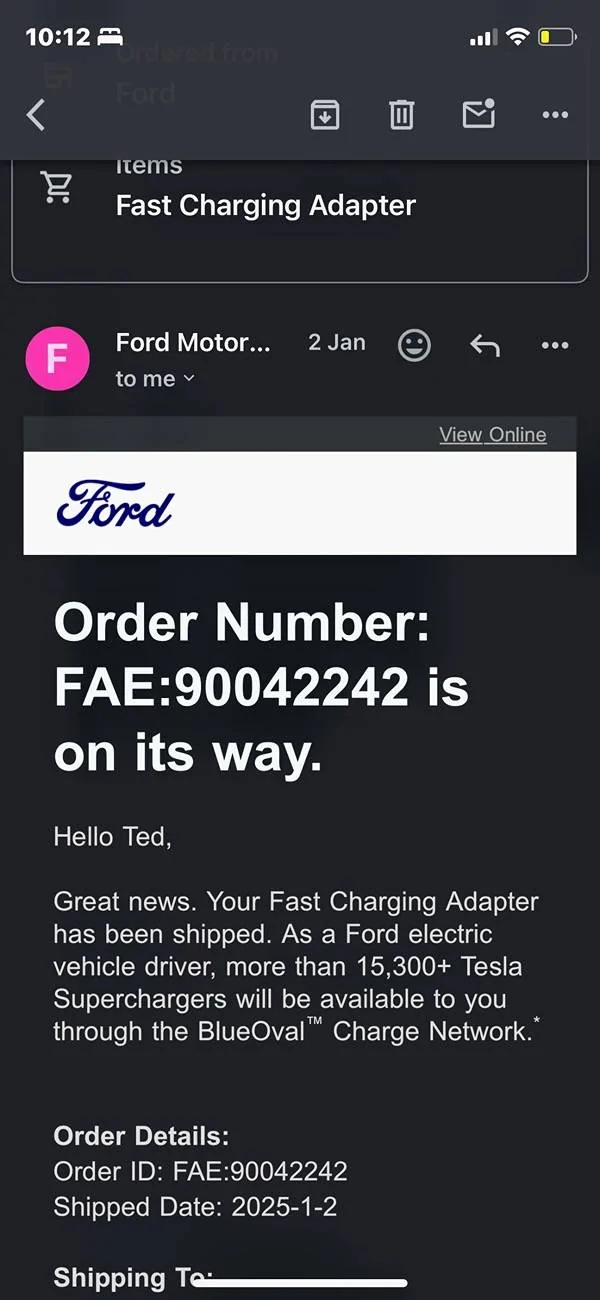Go back to the inbox
600x1300 pixels.
click(x=36, y=115)
